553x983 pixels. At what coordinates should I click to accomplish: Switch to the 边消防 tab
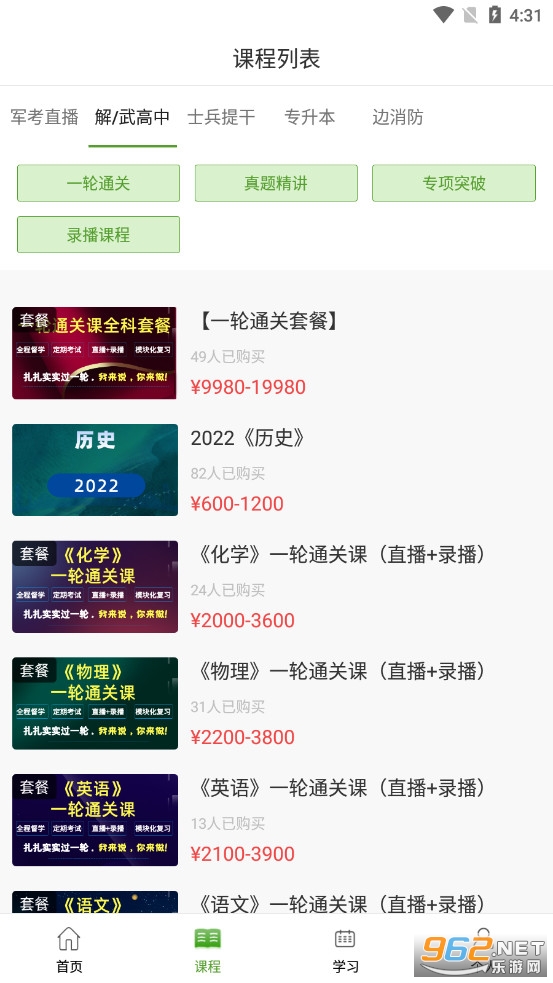tap(398, 117)
